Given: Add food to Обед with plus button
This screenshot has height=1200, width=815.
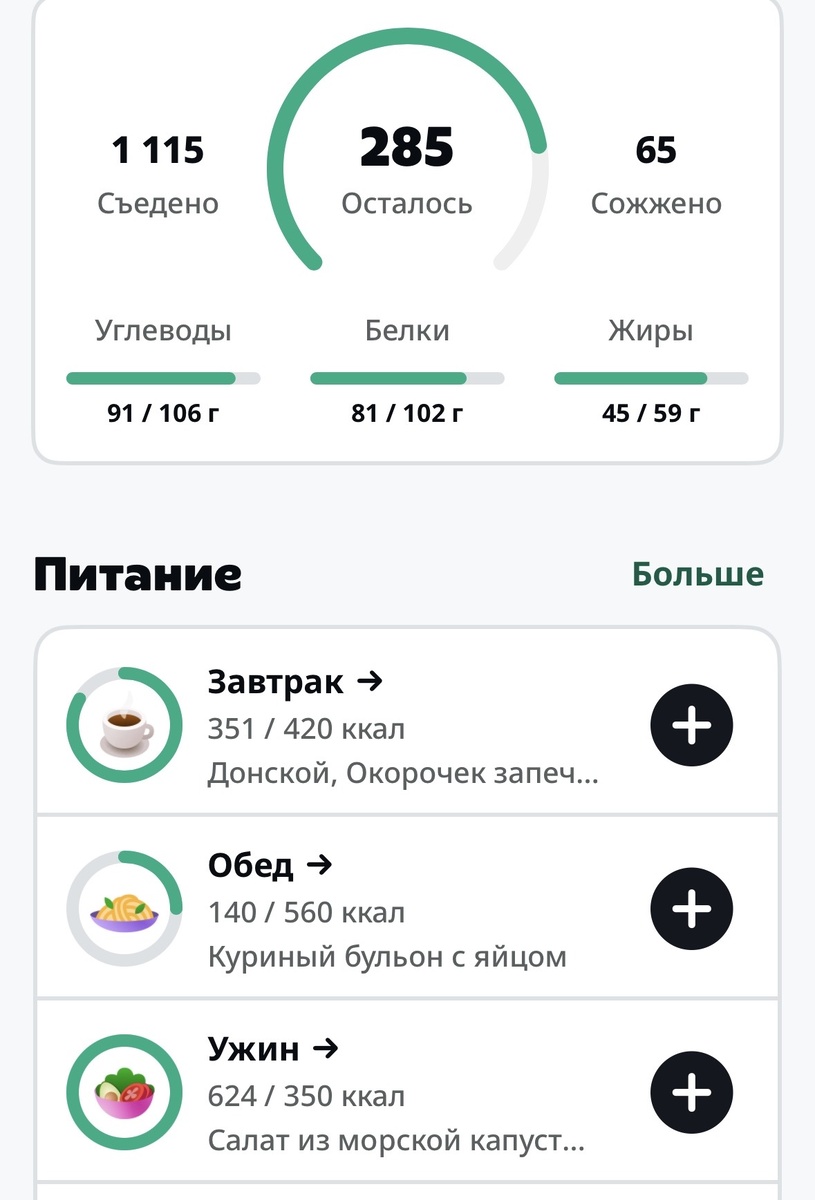Looking at the screenshot, I should [x=692, y=909].
